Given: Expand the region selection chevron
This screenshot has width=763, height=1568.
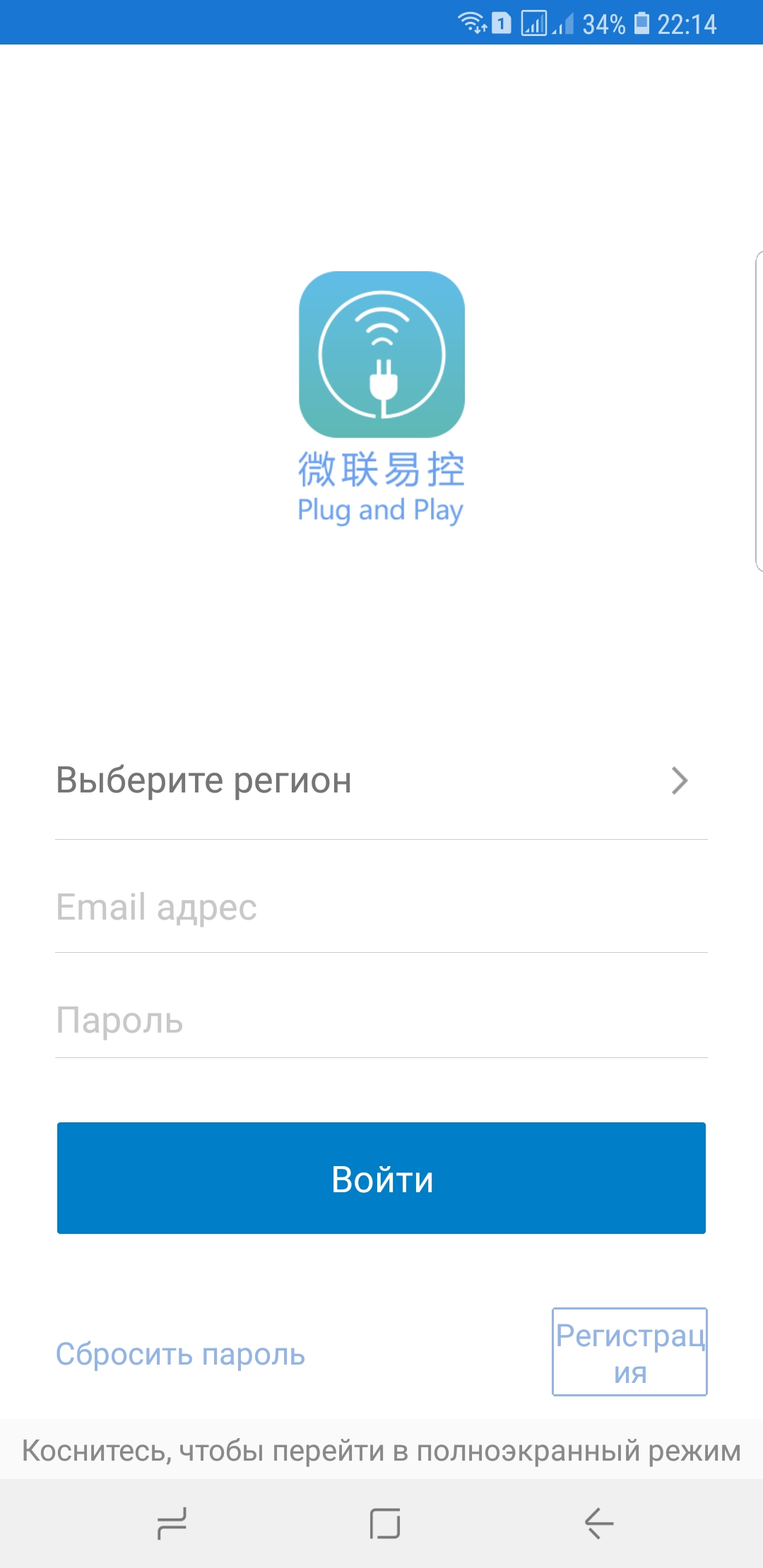Looking at the screenshot, I should point(680,780).
